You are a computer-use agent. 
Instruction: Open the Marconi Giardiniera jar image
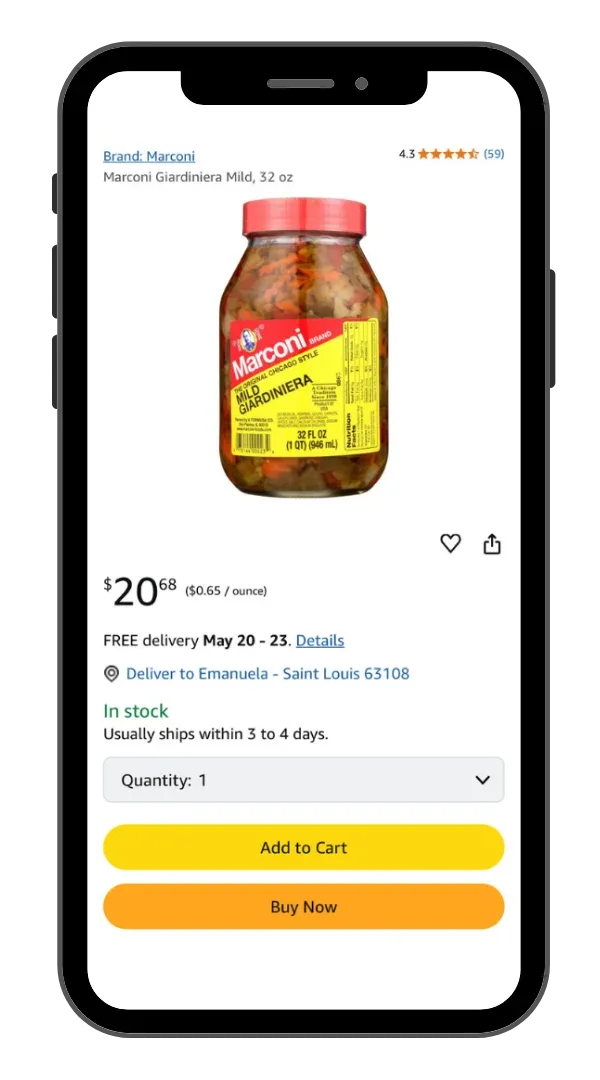pos(304,347)
